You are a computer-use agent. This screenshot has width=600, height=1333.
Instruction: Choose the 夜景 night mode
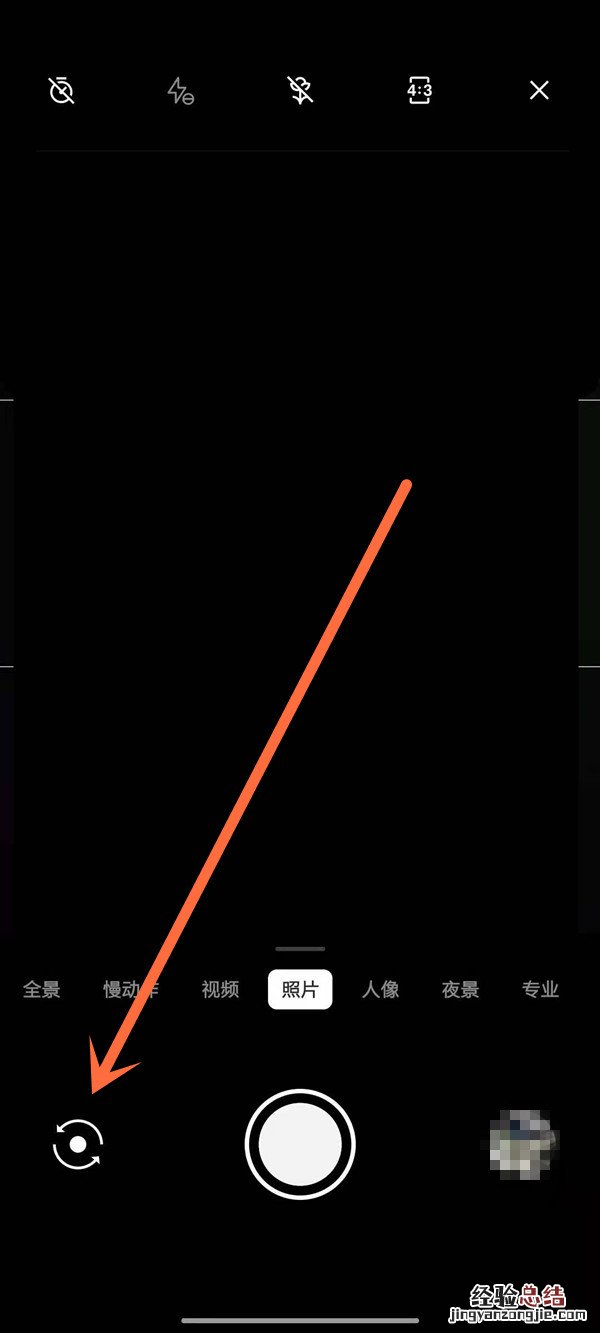[460, 990]
